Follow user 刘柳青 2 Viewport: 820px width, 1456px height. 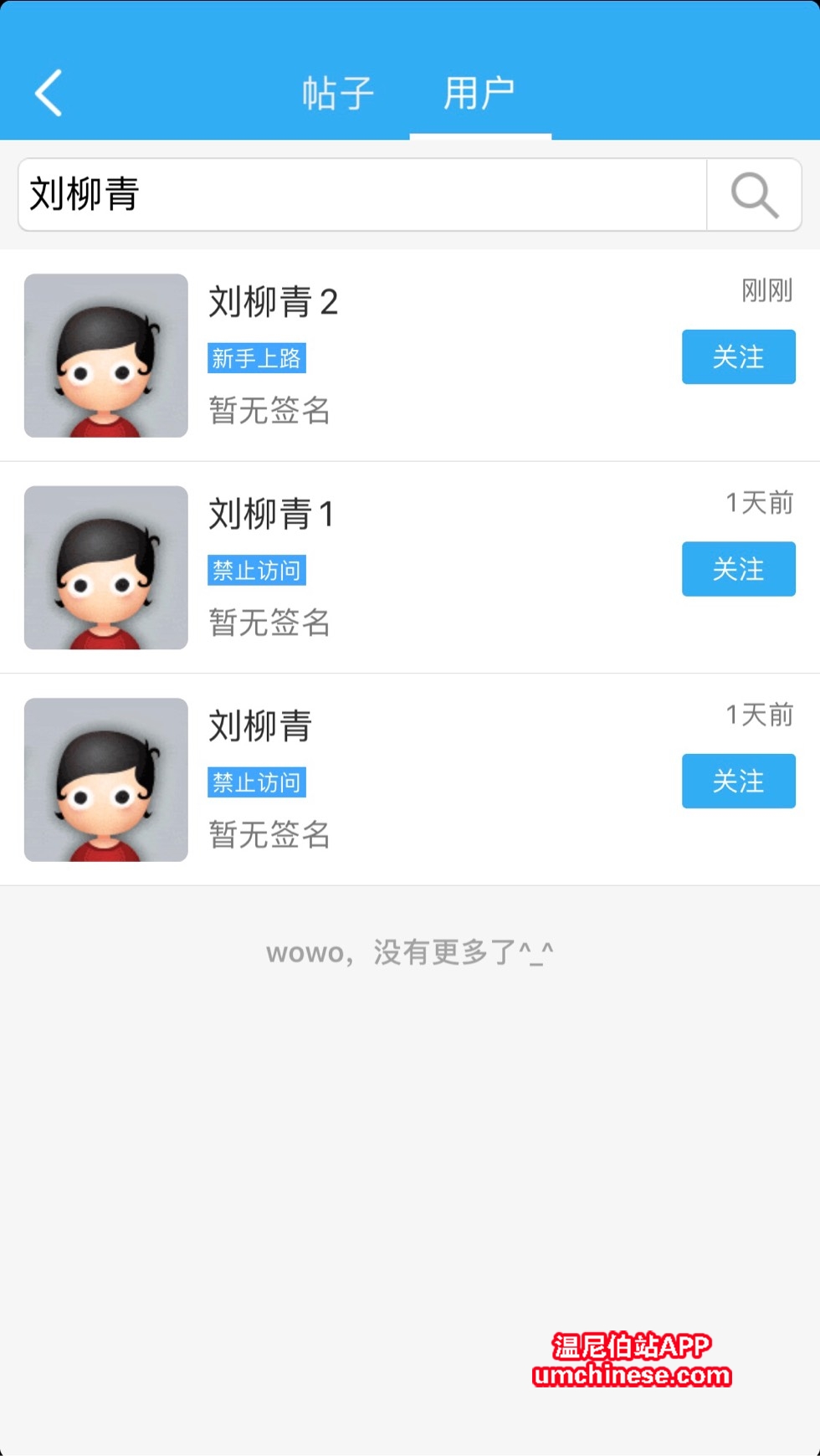click(x=738, y=357)
